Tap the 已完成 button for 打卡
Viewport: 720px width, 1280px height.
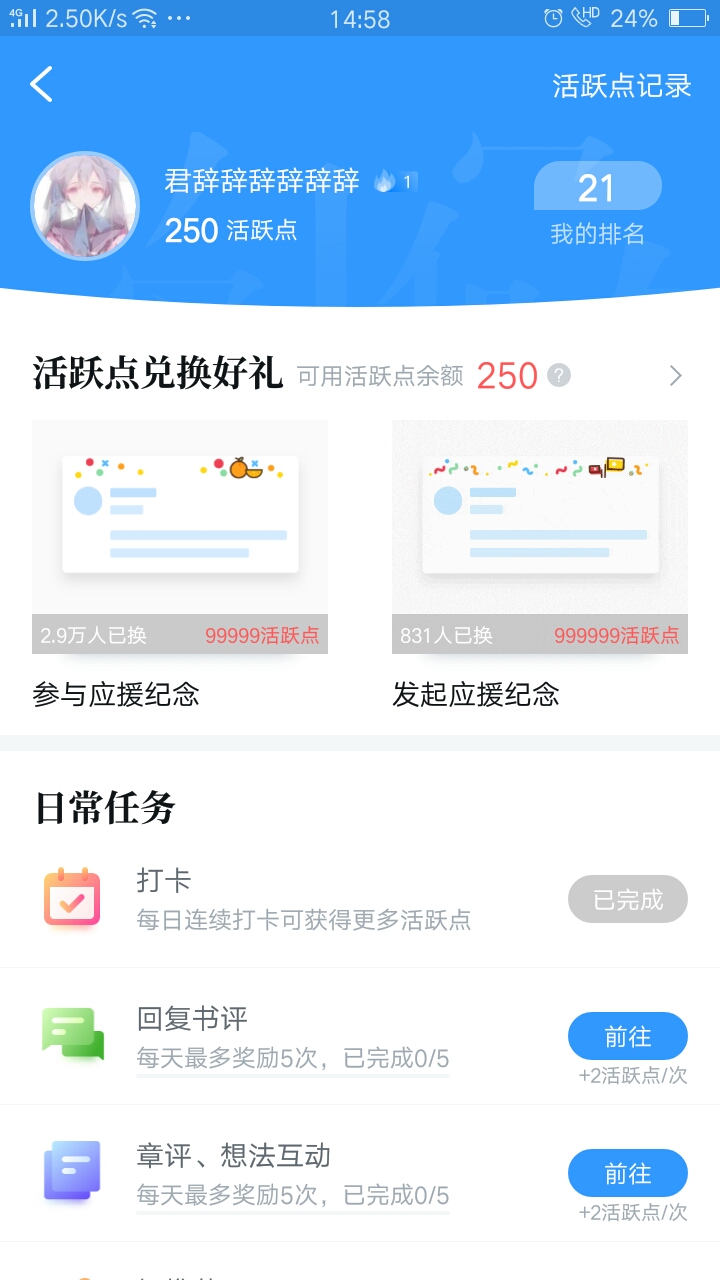coord(628,899)
